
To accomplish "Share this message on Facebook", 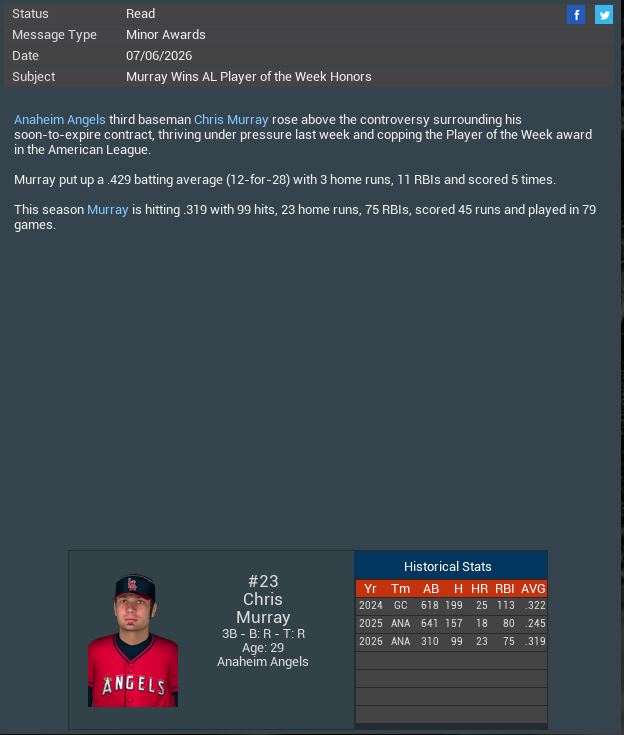I will tap(576, 14).
